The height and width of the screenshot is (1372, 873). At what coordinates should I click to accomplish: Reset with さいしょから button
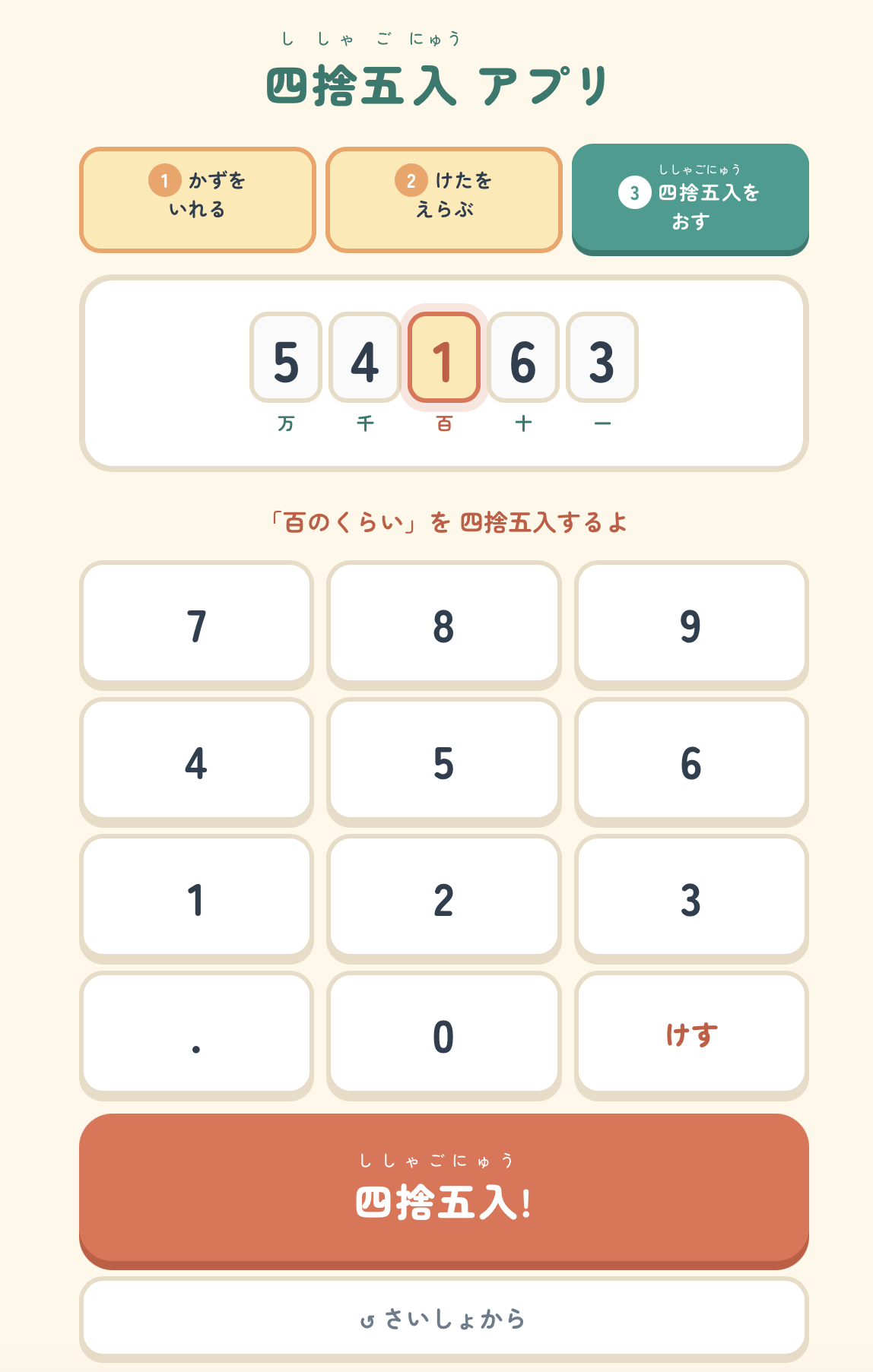443,1318
